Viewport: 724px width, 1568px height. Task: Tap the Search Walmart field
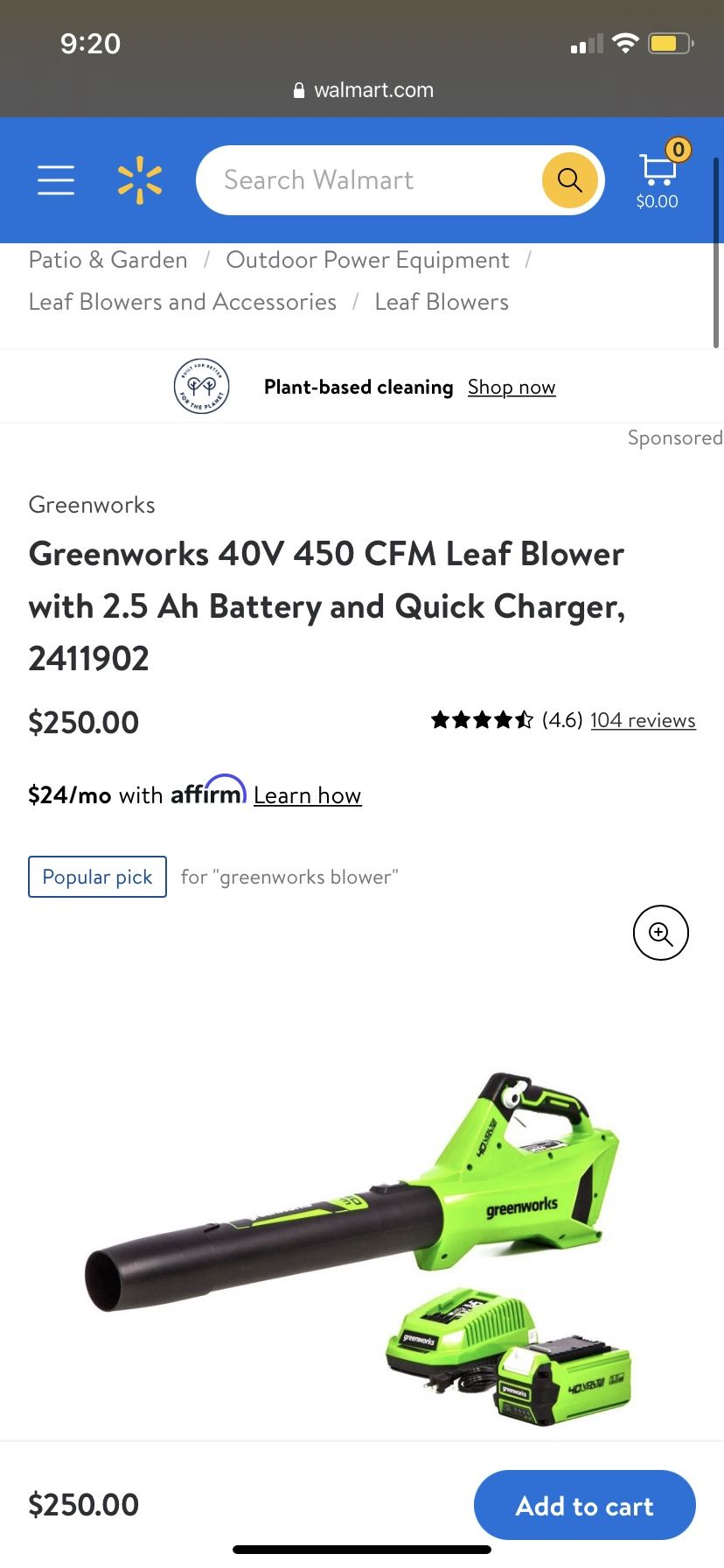(367, 180)
